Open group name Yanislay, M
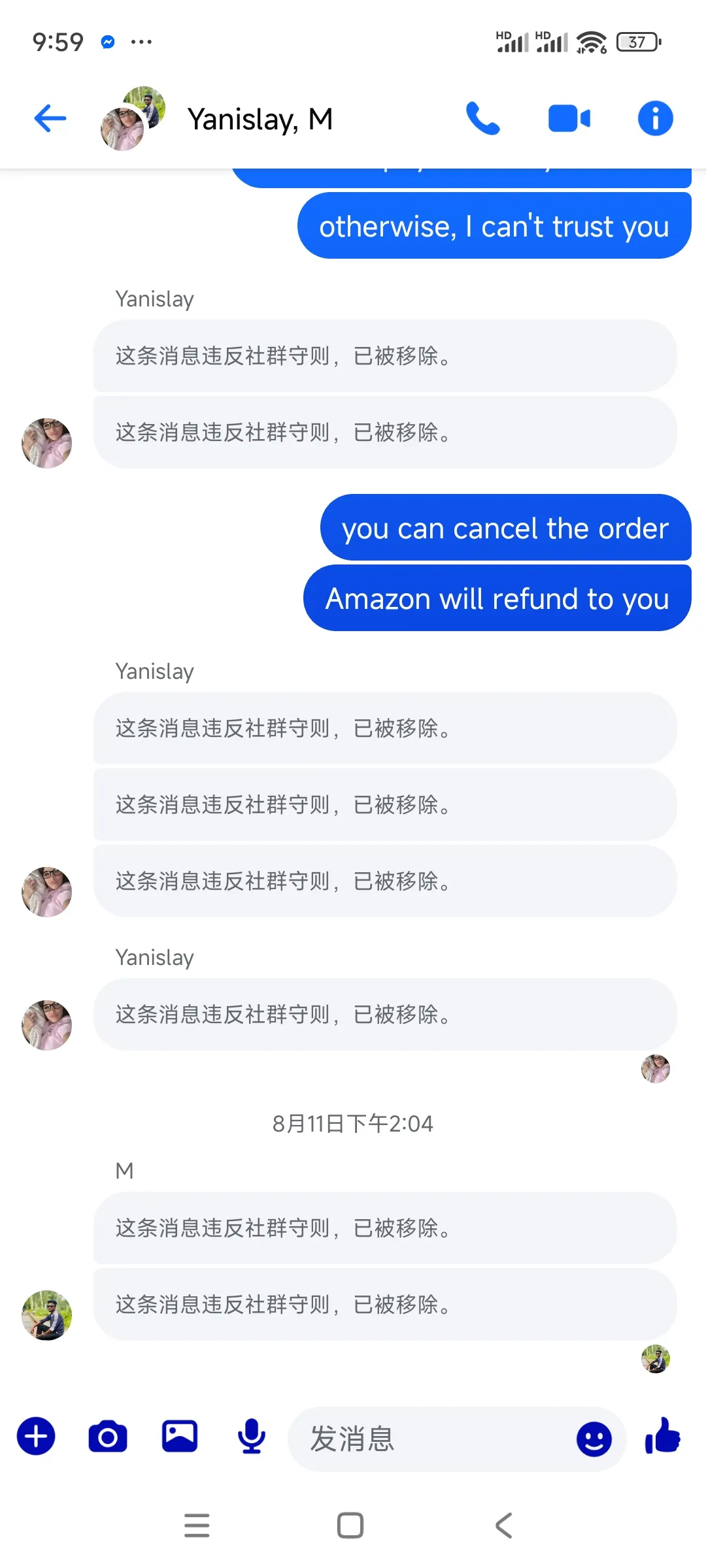The height and width of the screenshot is (1568, 706). click(x=260, y=120)
